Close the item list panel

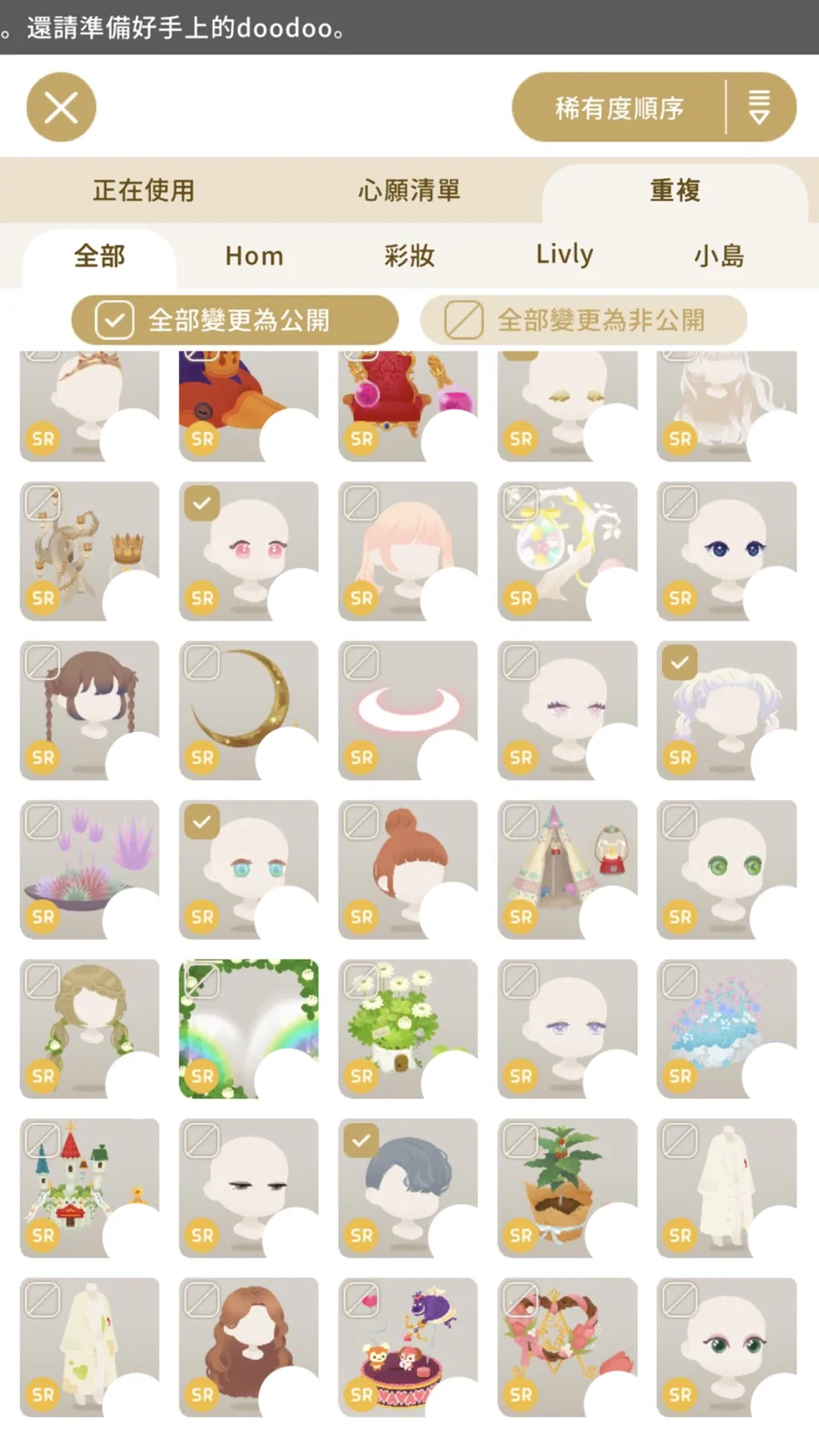(61, 107)
